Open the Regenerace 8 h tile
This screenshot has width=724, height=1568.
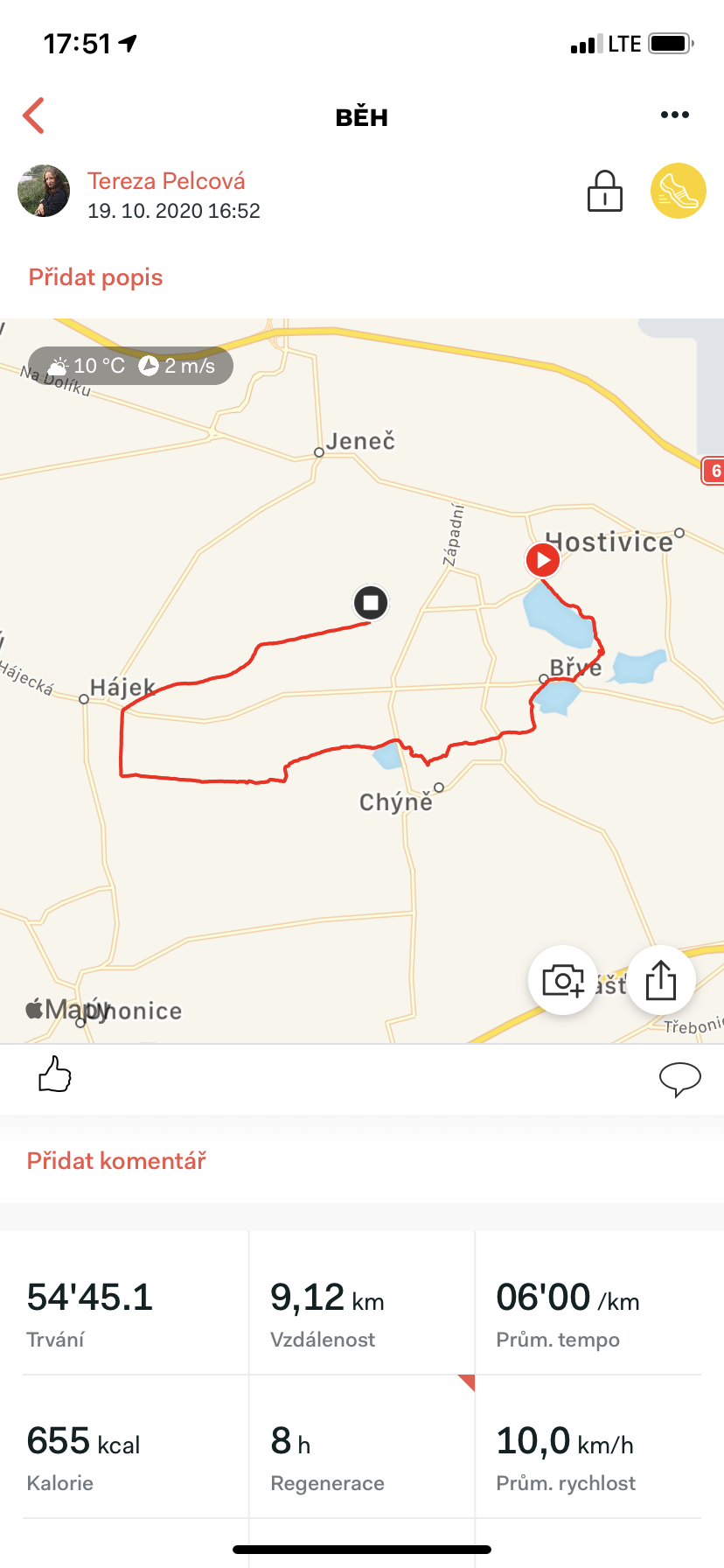pos(362,1446)
